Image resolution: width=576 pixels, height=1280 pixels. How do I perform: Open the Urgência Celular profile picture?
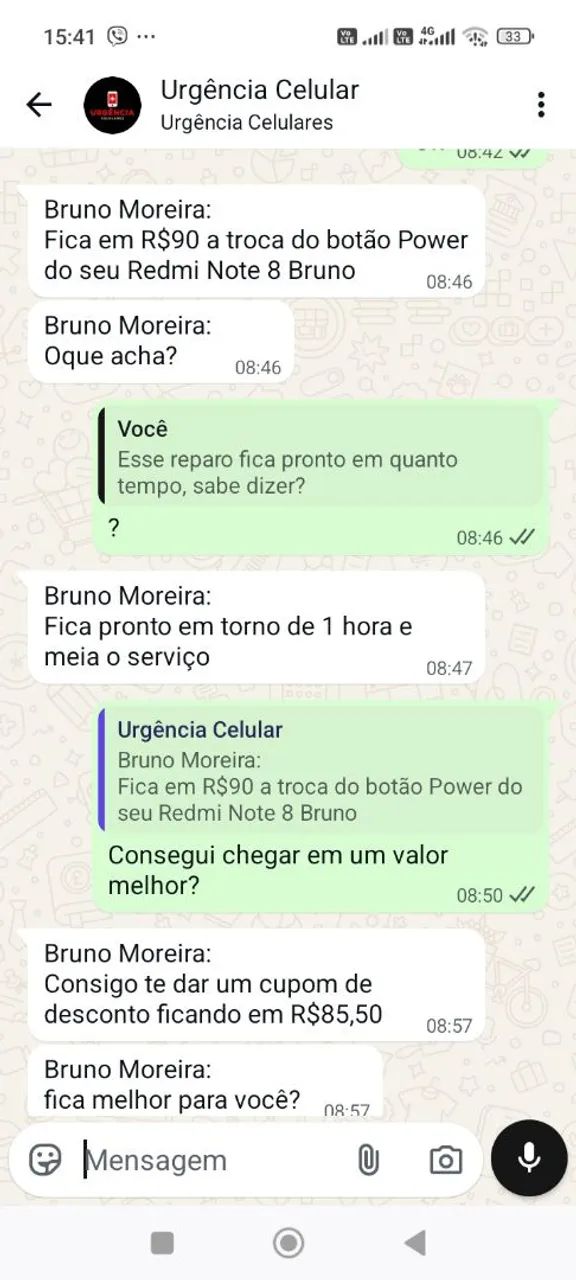pos(112,104)
